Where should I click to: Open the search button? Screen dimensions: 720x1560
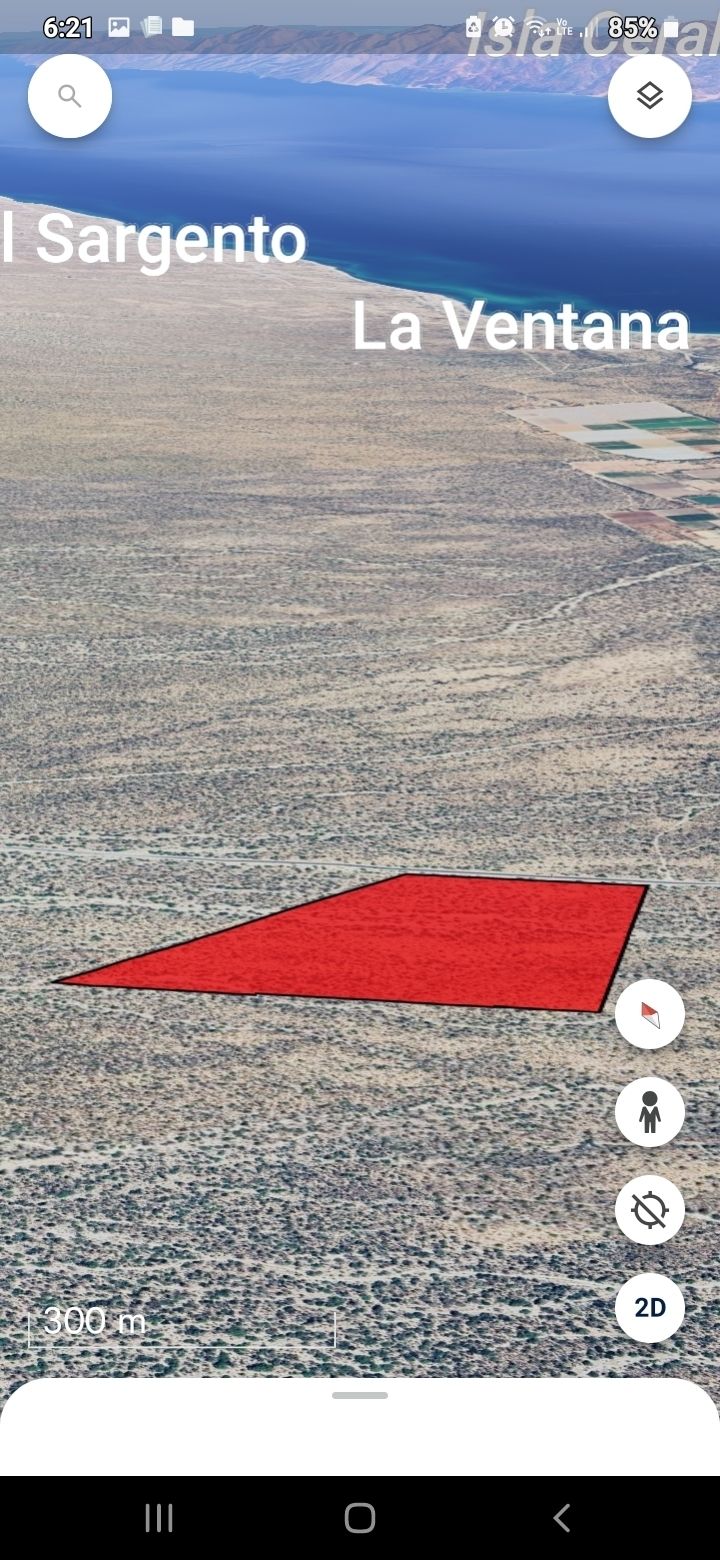pos(69,96)
